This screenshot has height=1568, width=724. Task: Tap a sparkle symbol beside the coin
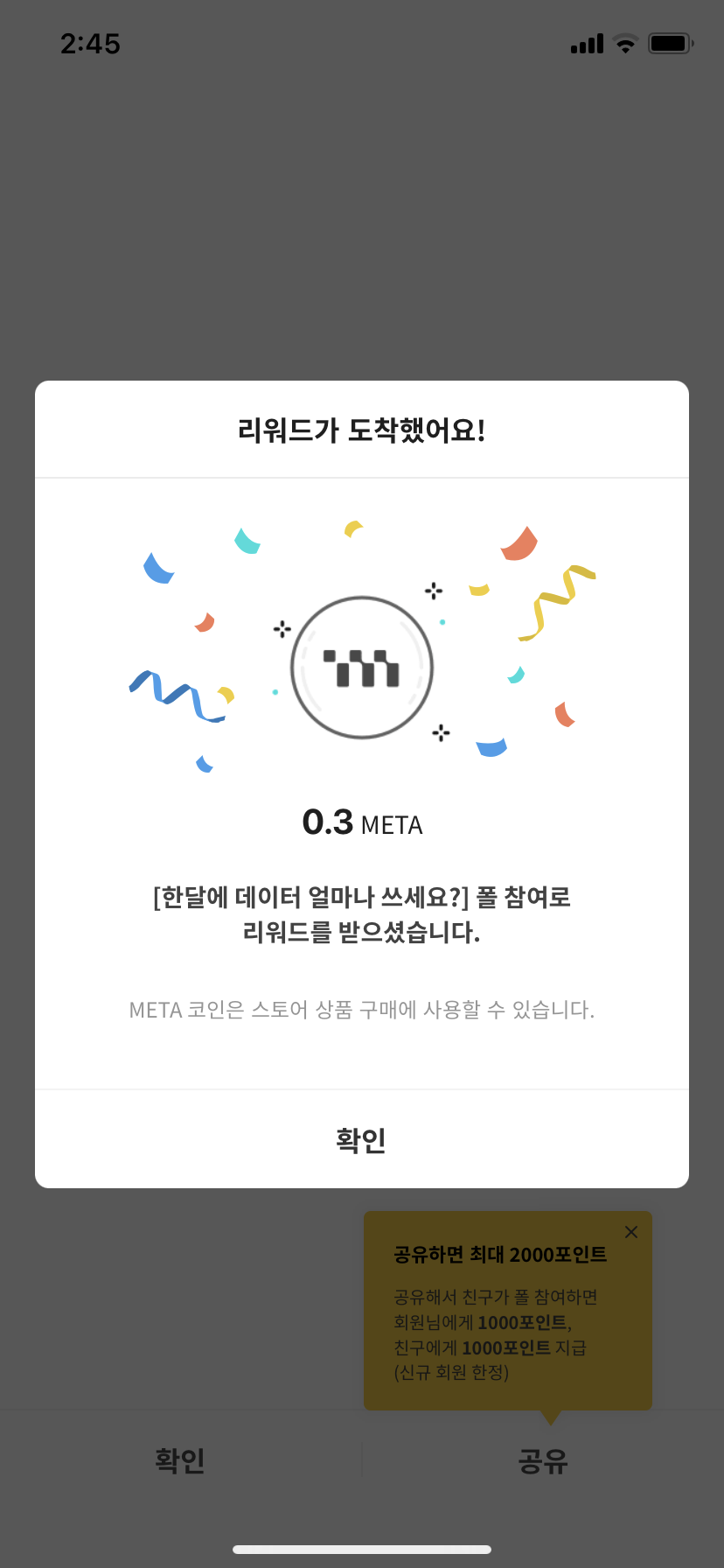pos(435,591)
